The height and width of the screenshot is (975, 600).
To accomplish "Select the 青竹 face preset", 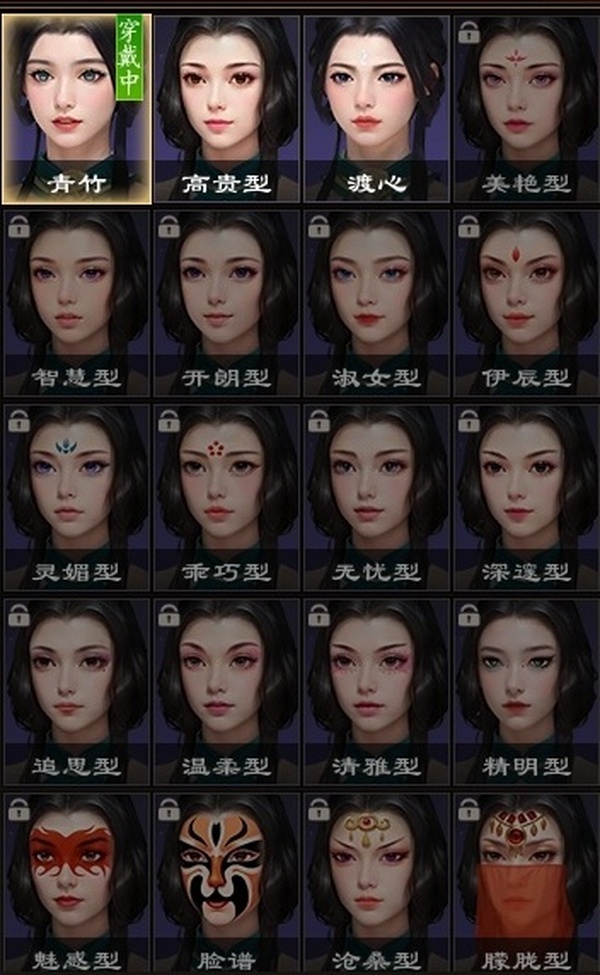I will pyautogui.click(x=76, y=109).
